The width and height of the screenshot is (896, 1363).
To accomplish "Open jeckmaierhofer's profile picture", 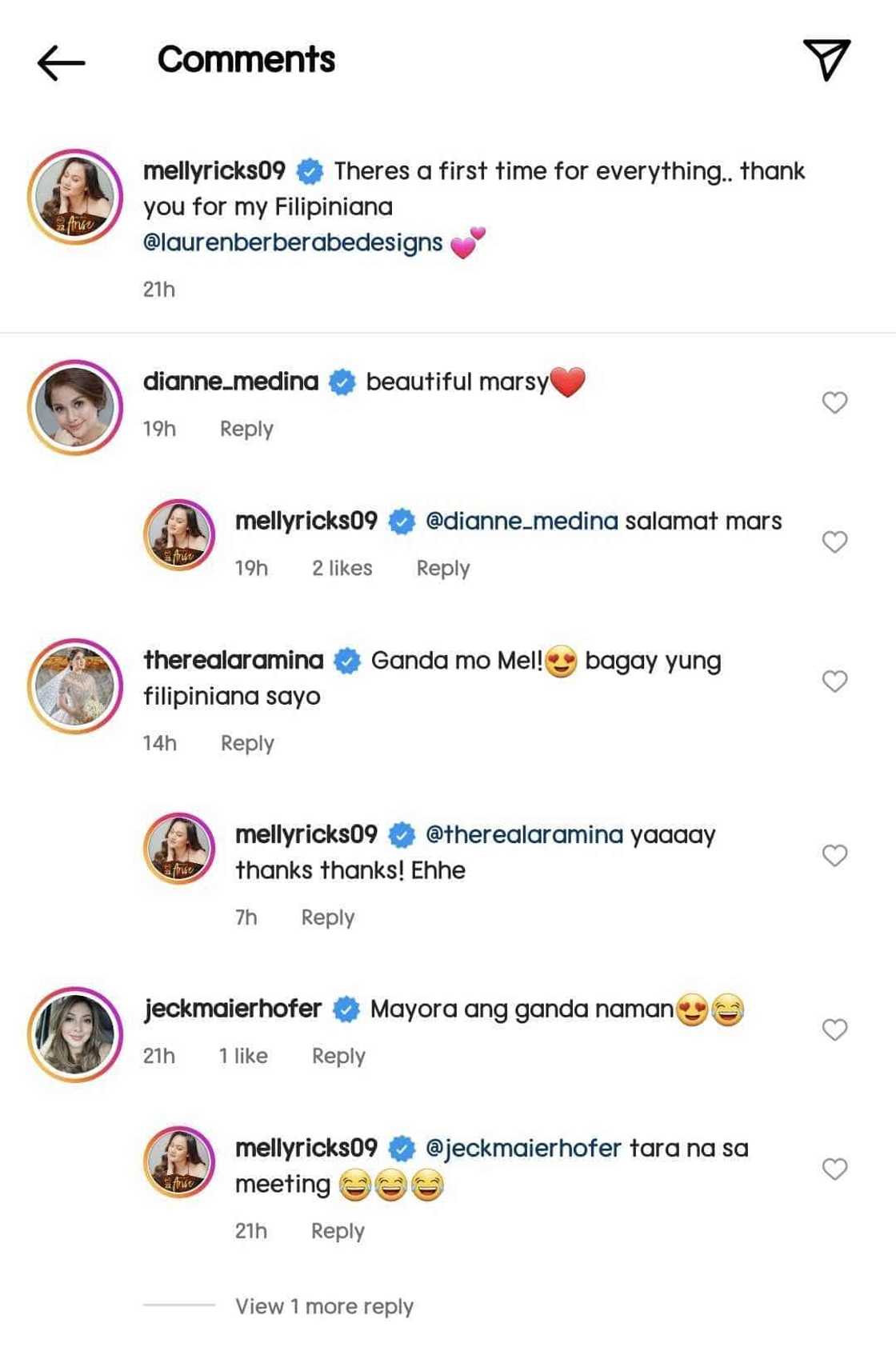I will point(75,1034).
